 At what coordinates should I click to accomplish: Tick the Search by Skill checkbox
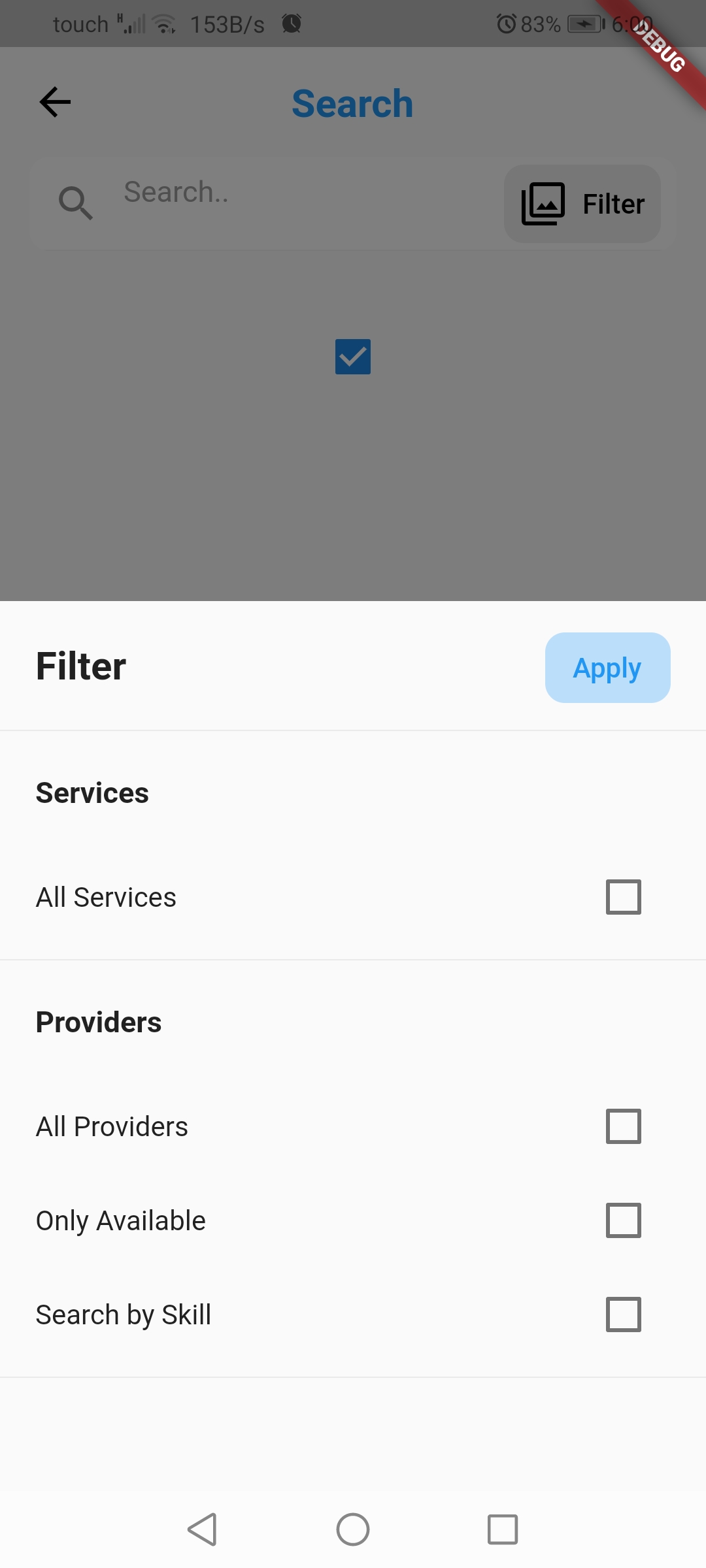click(623, 1315)
